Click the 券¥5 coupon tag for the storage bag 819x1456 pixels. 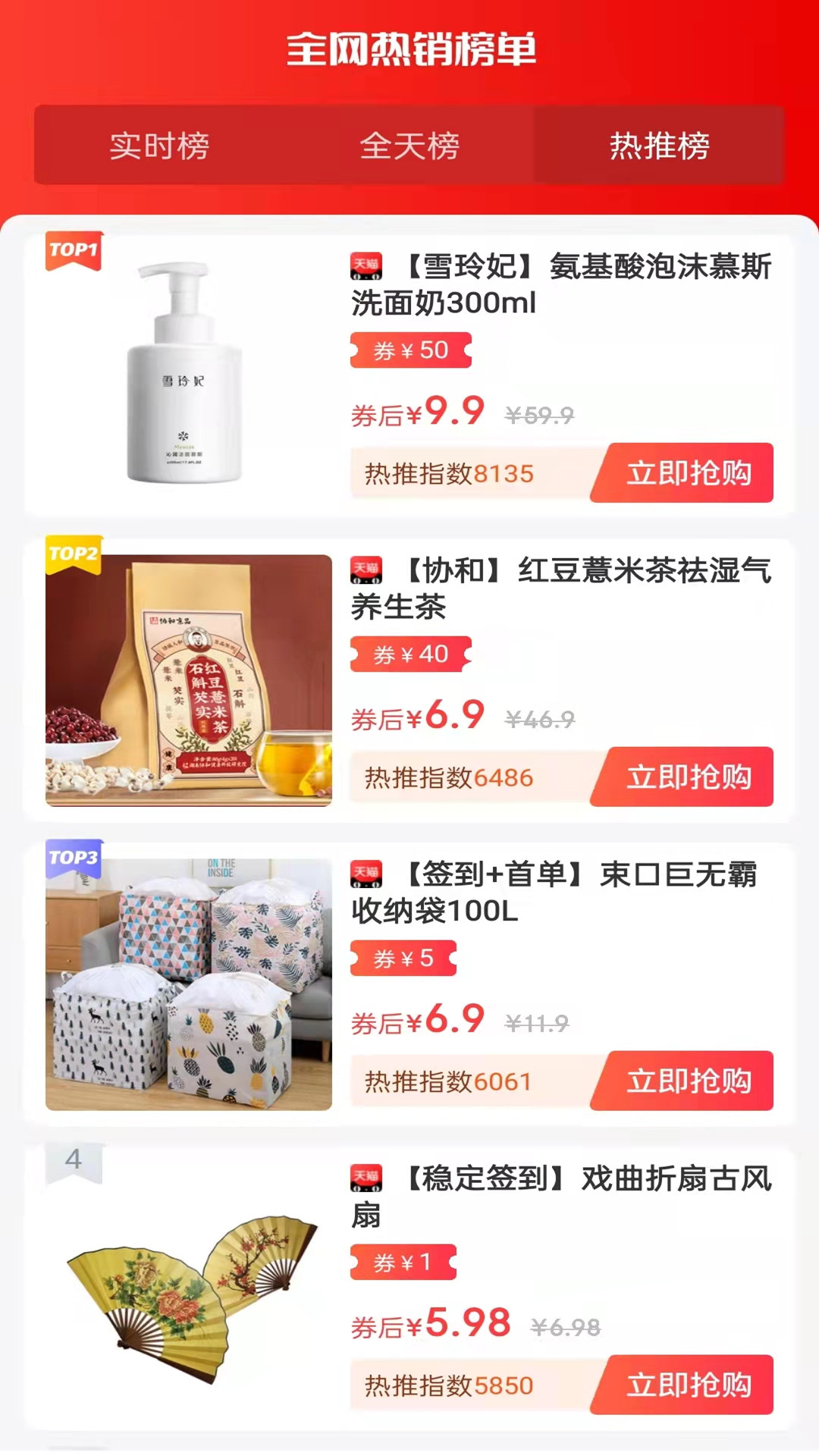(x=403, y=959)
